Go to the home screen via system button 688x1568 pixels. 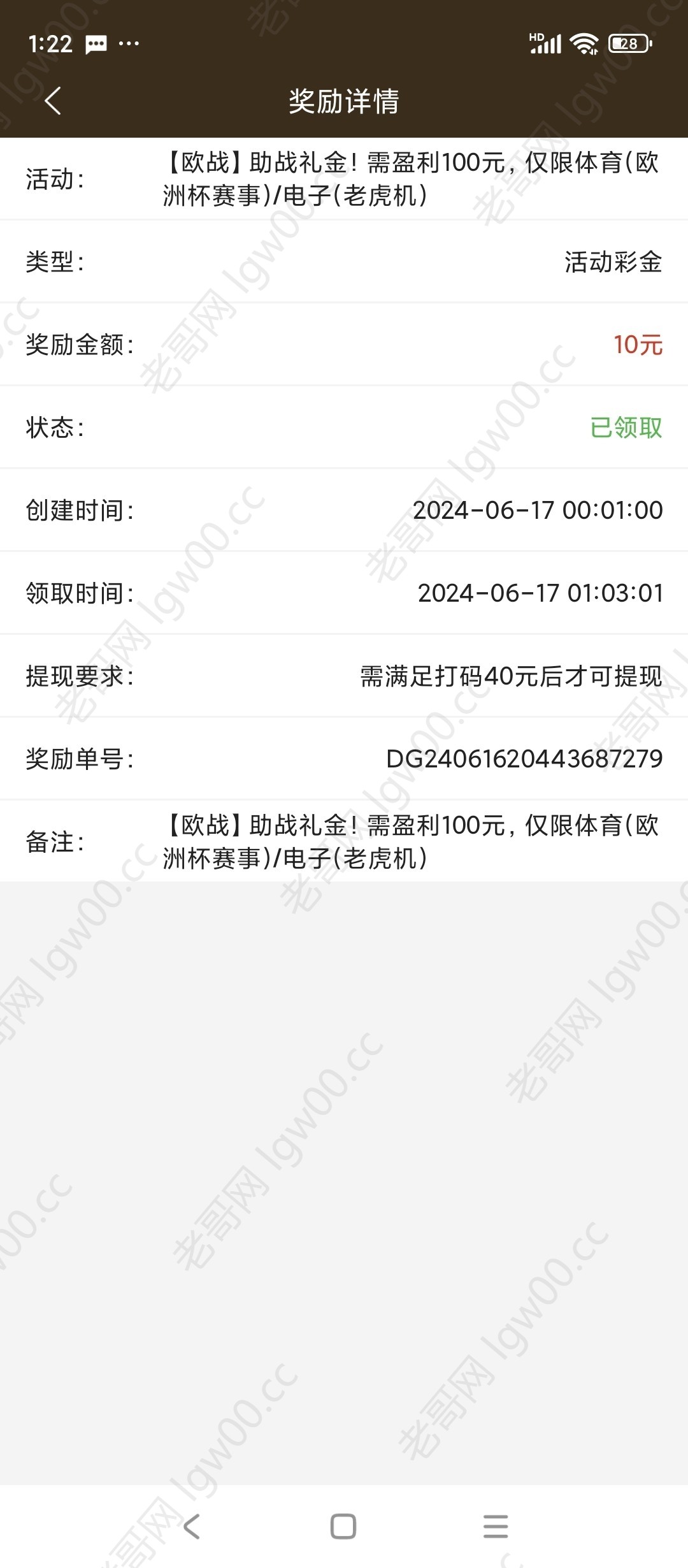tap(343, 1526)
